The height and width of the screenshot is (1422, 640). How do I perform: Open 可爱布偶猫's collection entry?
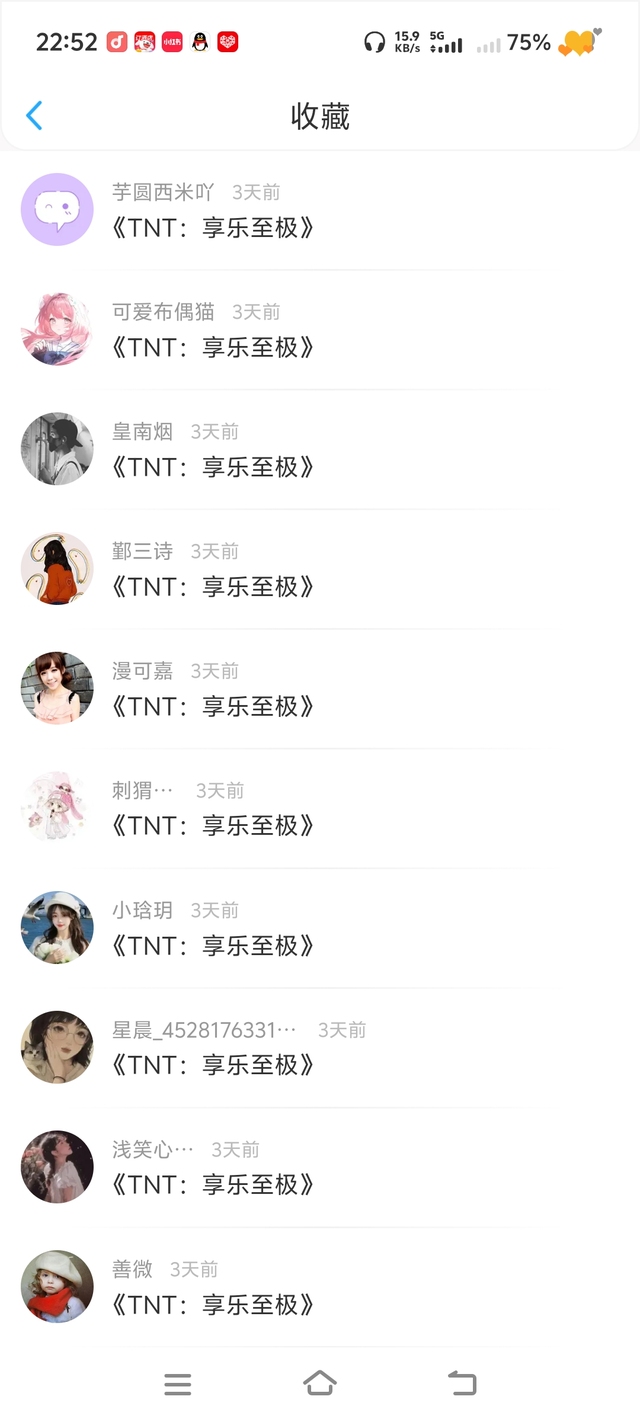tap(214, 347)
